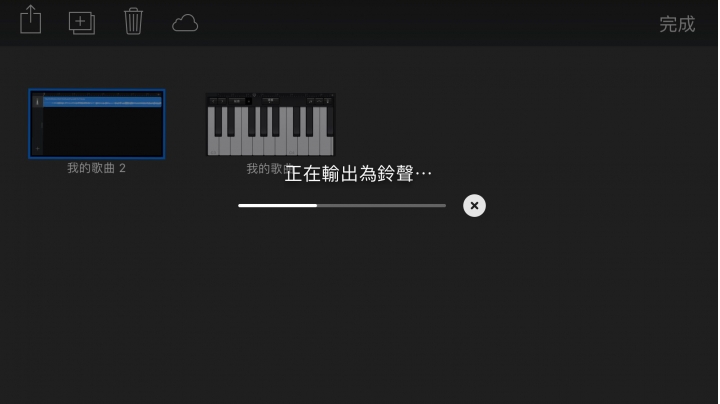
Task: Cancel the ringtone export
Action: coord(474,205)
